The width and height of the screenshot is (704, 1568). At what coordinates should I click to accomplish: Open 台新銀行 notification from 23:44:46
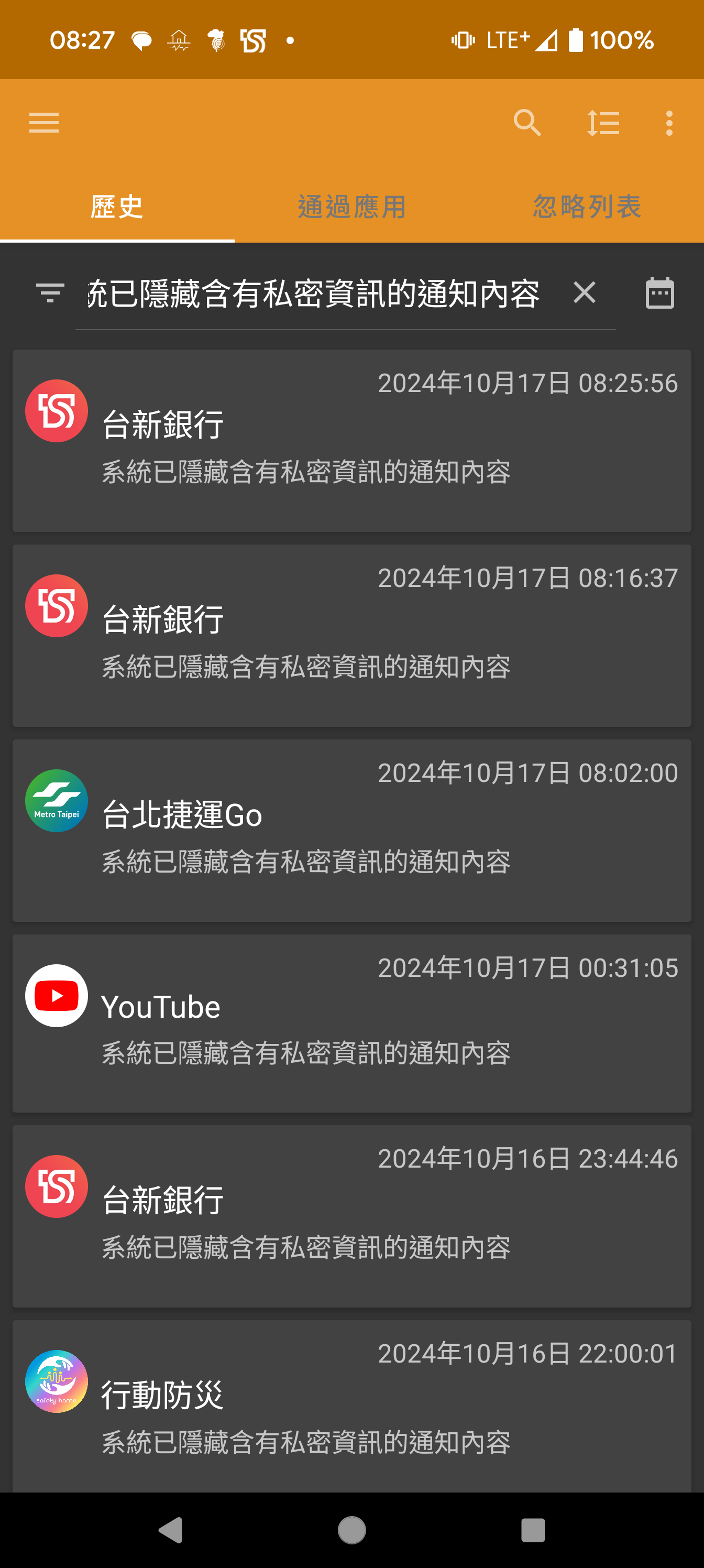point(351,1216)
